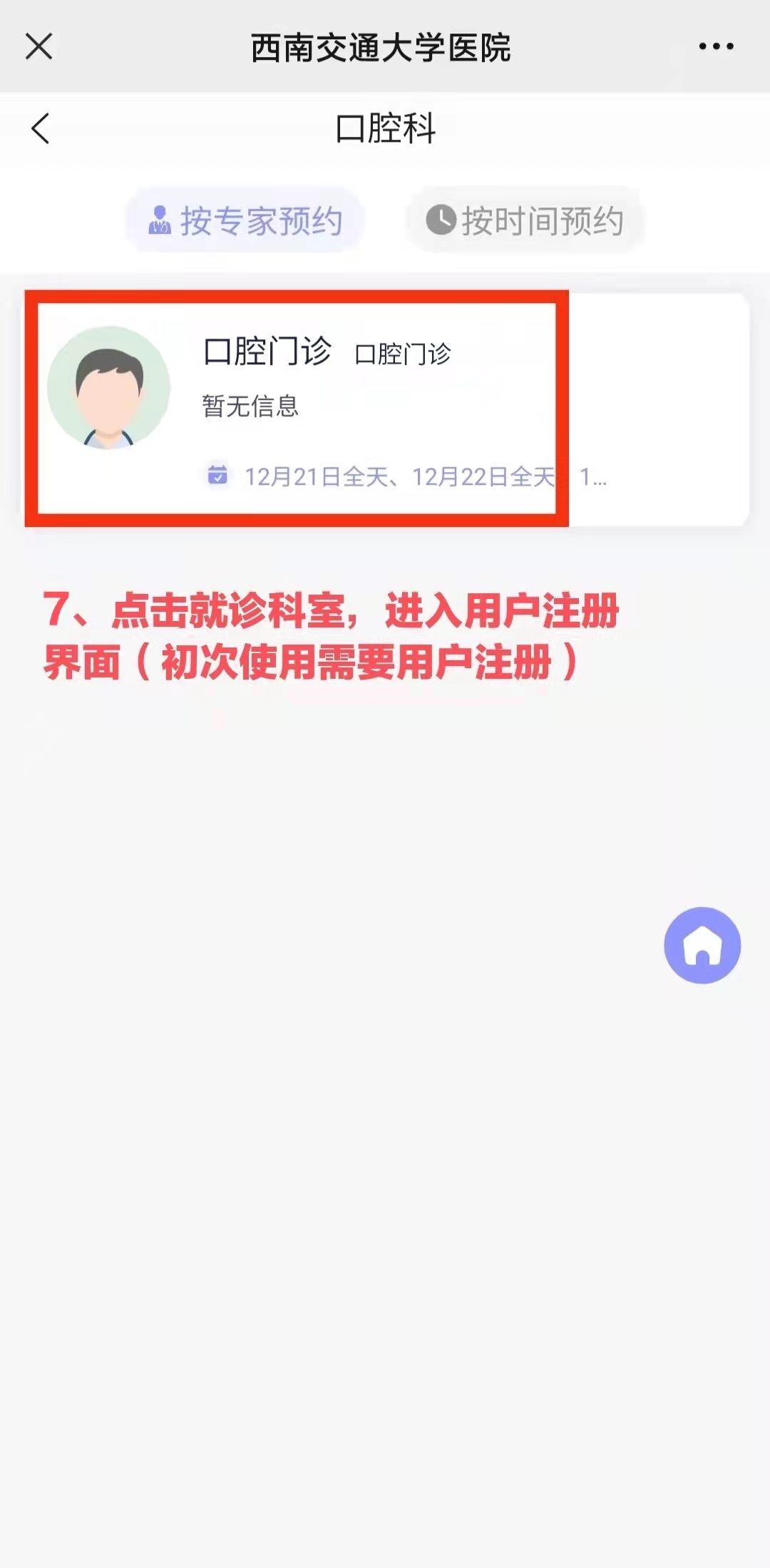Tap the floating home button
The width and height of the screenshot is (770, 1568).
[x=702, y=946]
